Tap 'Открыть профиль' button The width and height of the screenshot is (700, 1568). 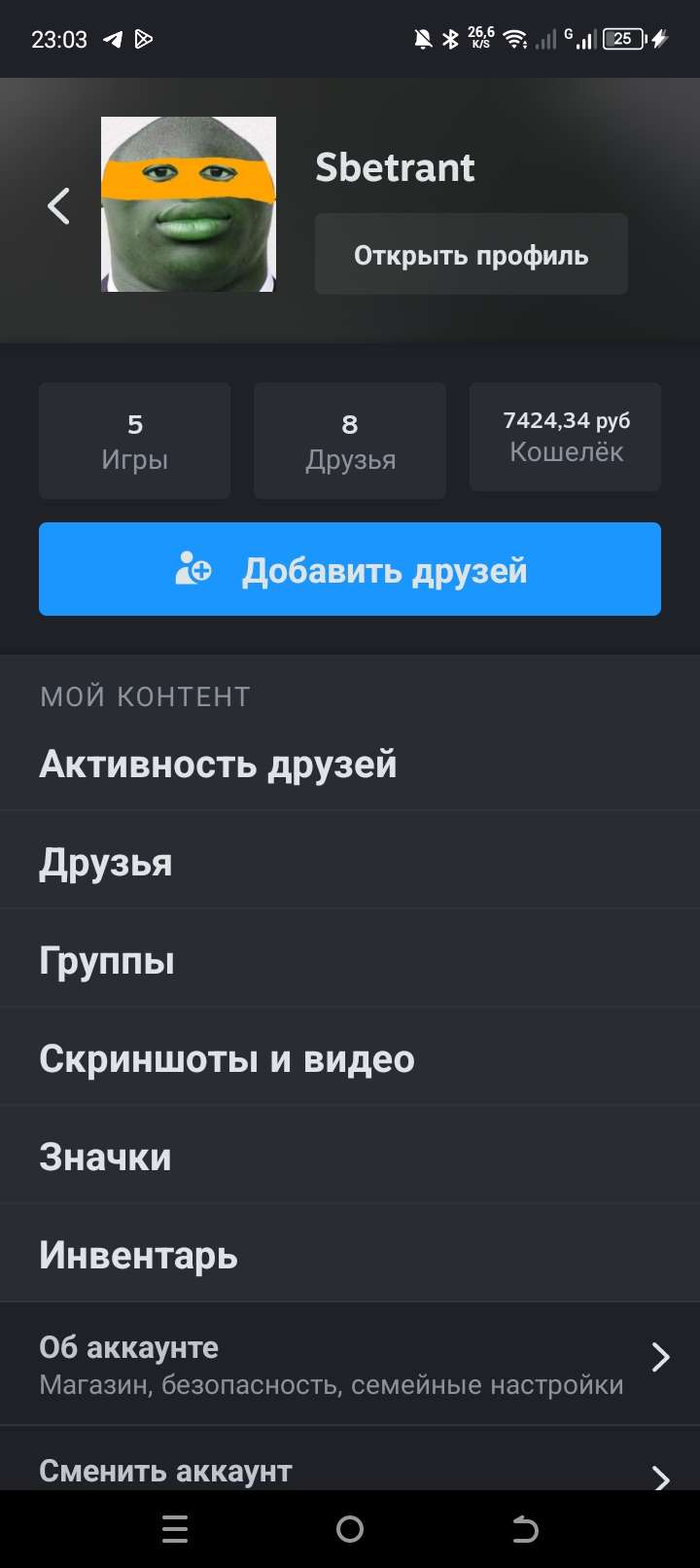471,254
